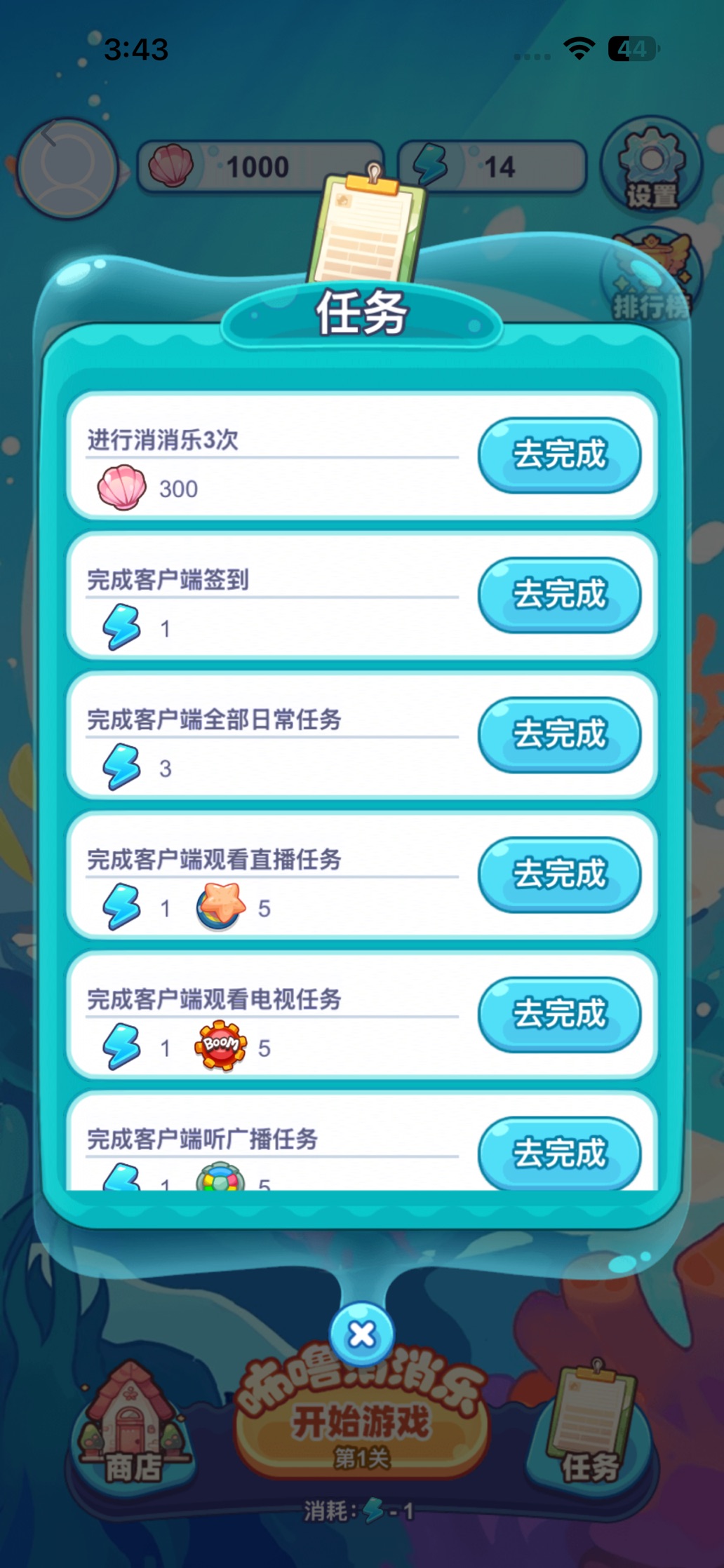Screen dimensions: 724x1568
Task: Close the 任务 dialog with X button
Action: (362, 1334)
